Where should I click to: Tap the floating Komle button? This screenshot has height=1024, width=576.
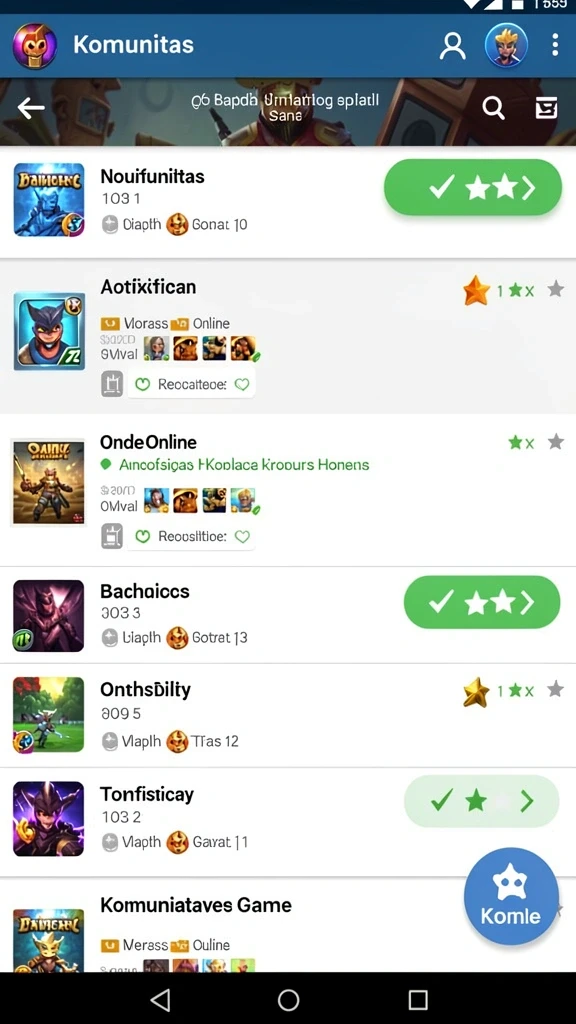pos(511,897)
